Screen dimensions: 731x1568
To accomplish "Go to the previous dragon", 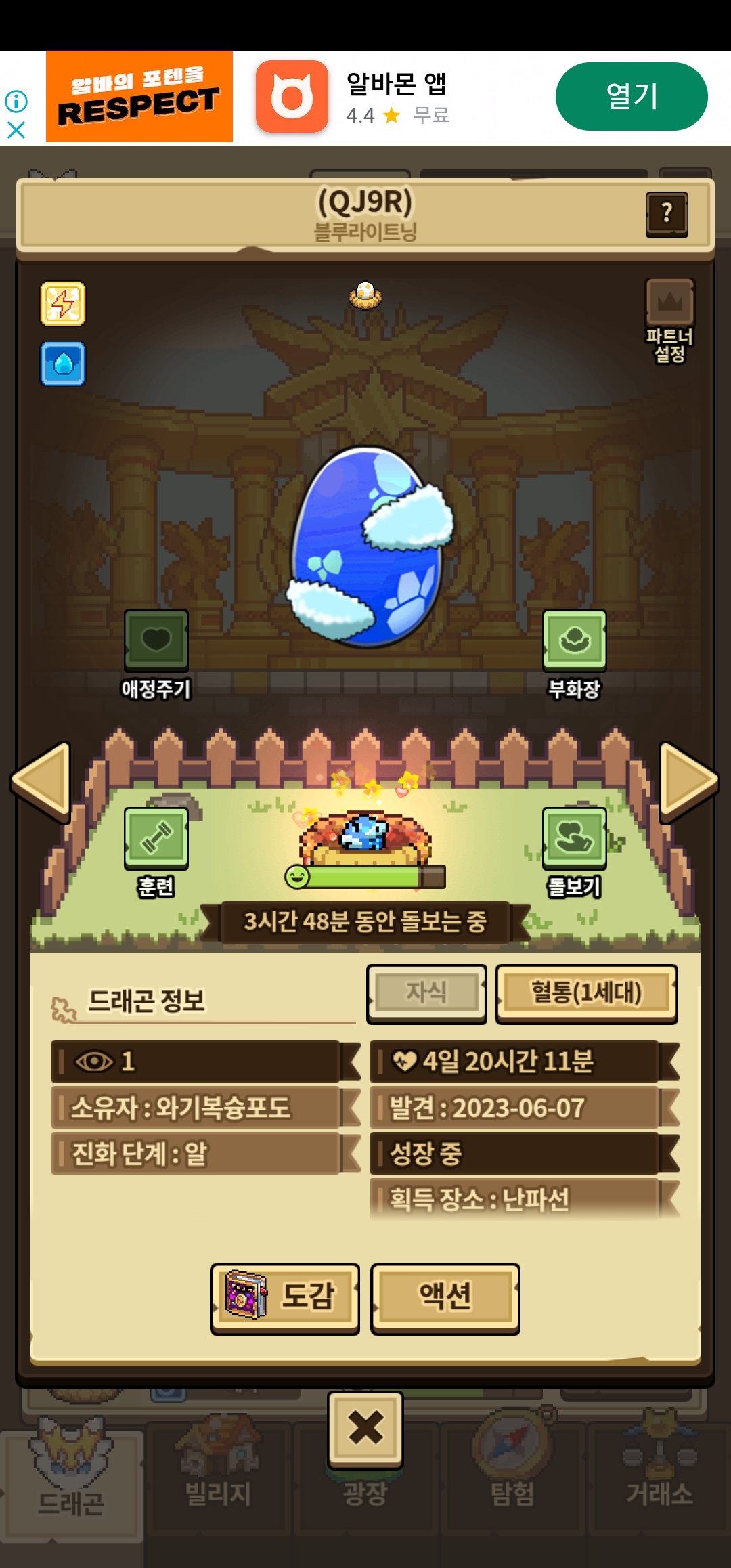I will [x=42, y=781].
